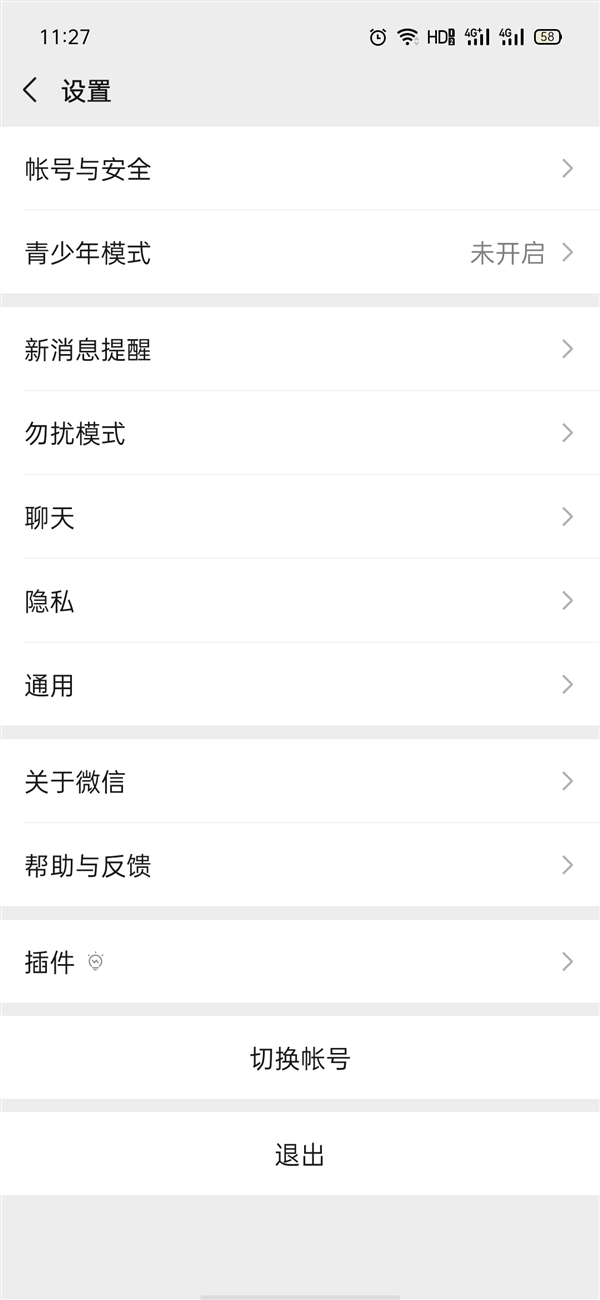
Task: Tap 切换帐号 to switch accounts
Action: pos(300,1059)
